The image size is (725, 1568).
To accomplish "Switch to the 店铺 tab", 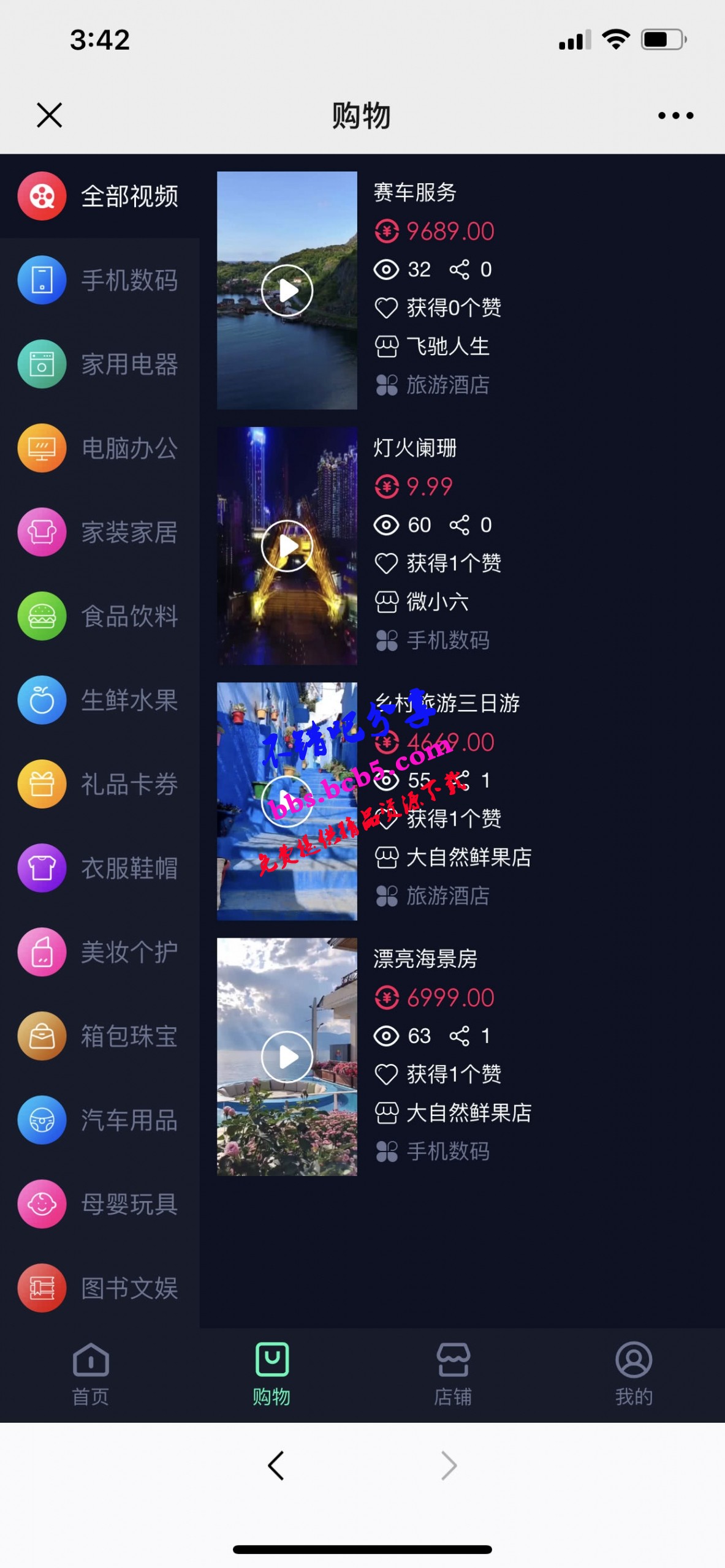I will click(453, 1374).
